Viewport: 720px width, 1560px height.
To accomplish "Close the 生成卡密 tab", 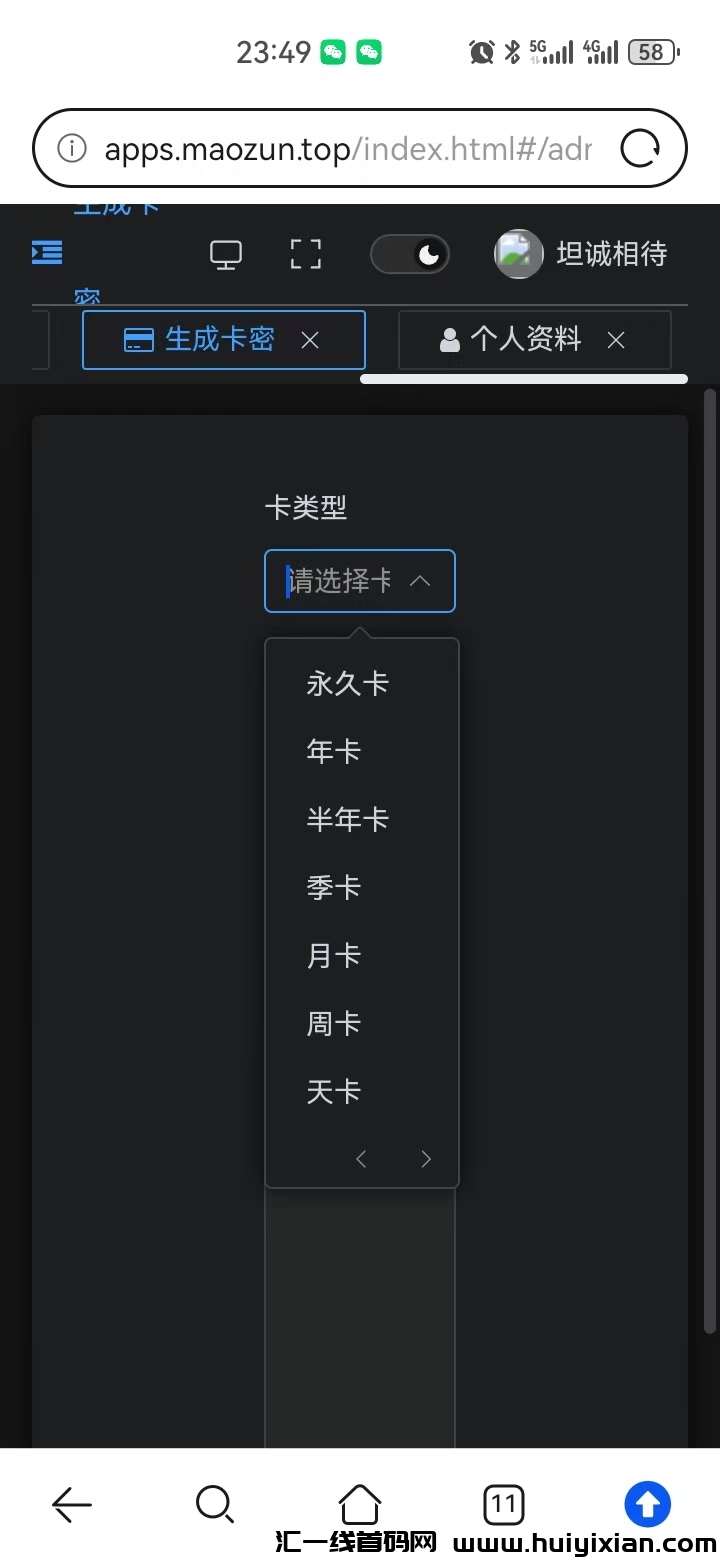I will point(310,341).
